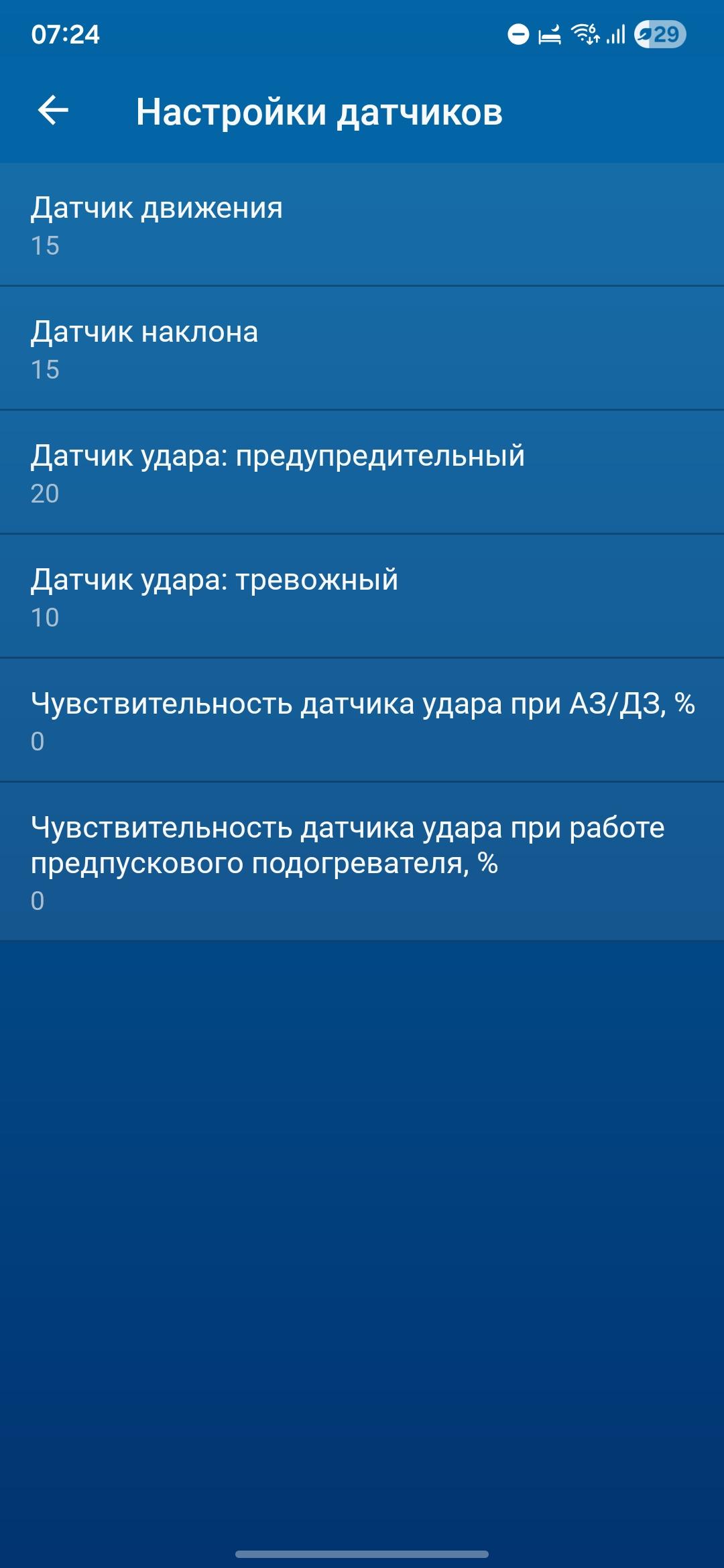Open чувствительность при работе предпускового подогревателя
Viewport: 724px width, 1568px height.
(x=362, y=861)
